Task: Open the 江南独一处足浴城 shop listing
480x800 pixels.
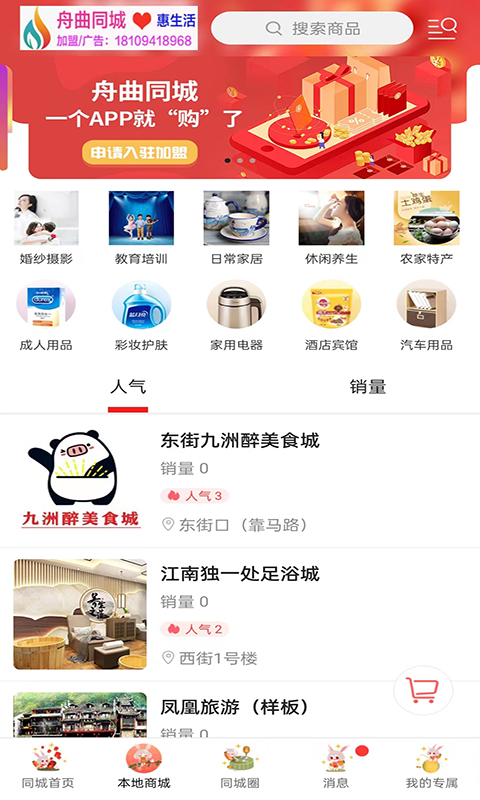Action: pyautogui.click(x=240, y=614)
